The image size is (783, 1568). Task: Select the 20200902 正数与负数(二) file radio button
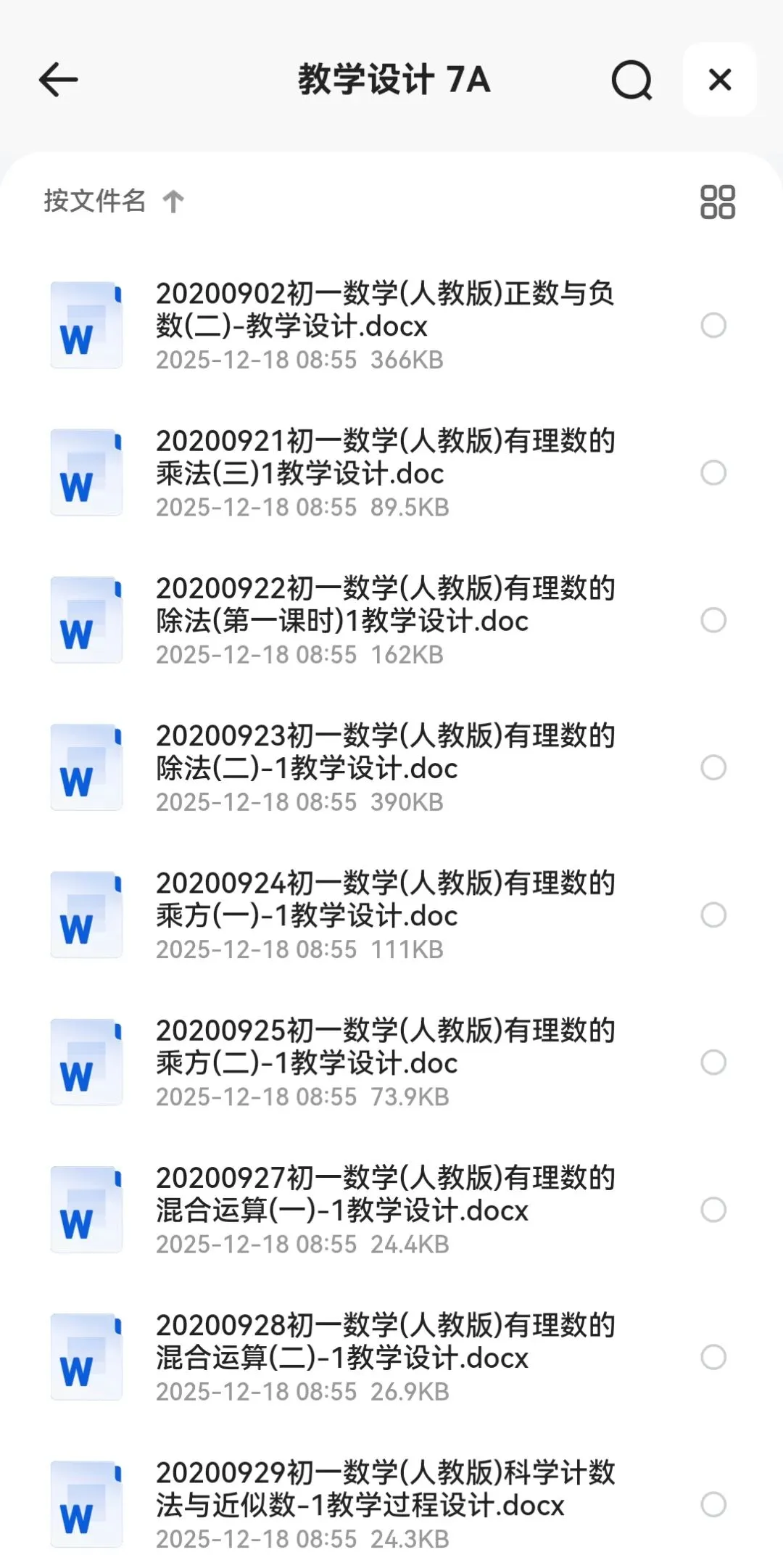713,326
